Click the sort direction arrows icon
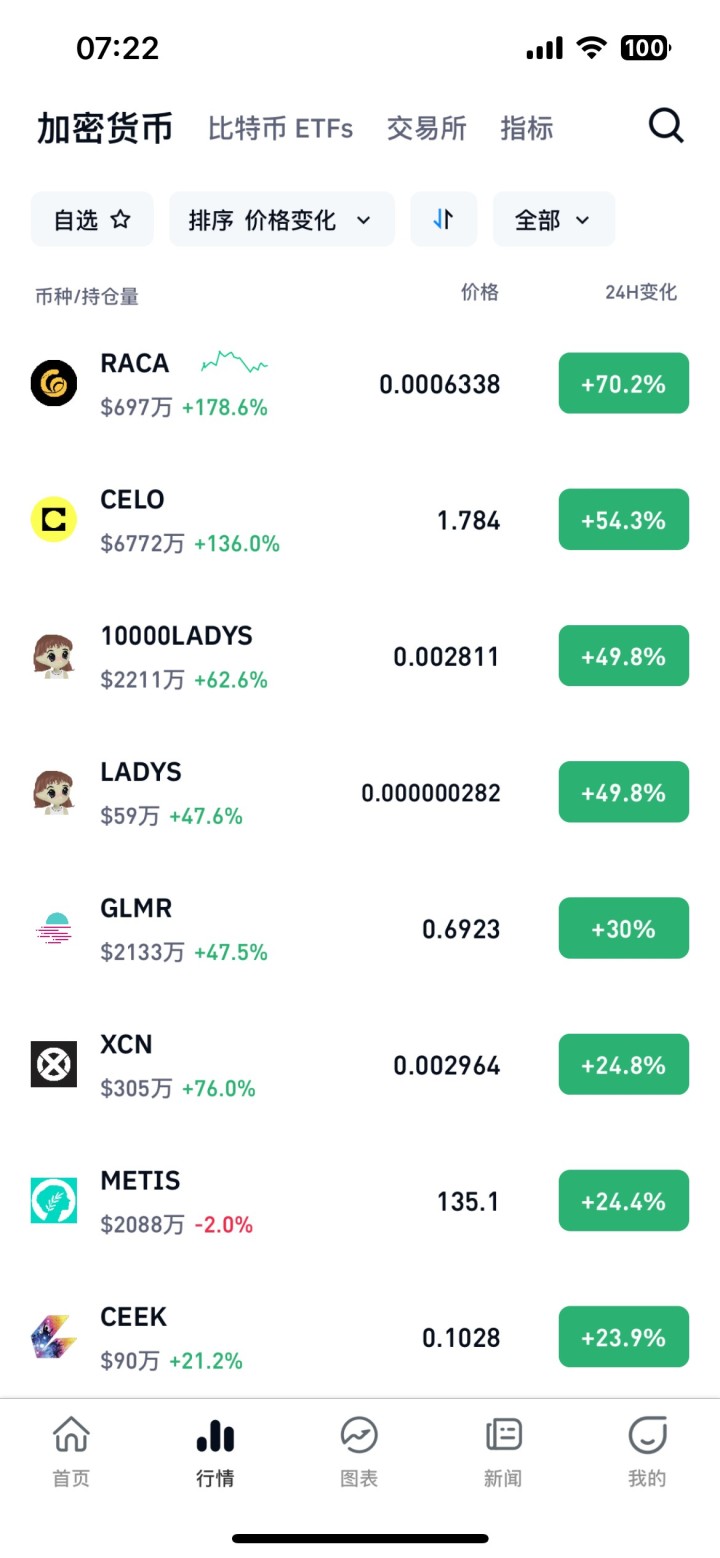The height and width of the screenshot is (1558, 720). pyautogui.click(x=443, y=219)
